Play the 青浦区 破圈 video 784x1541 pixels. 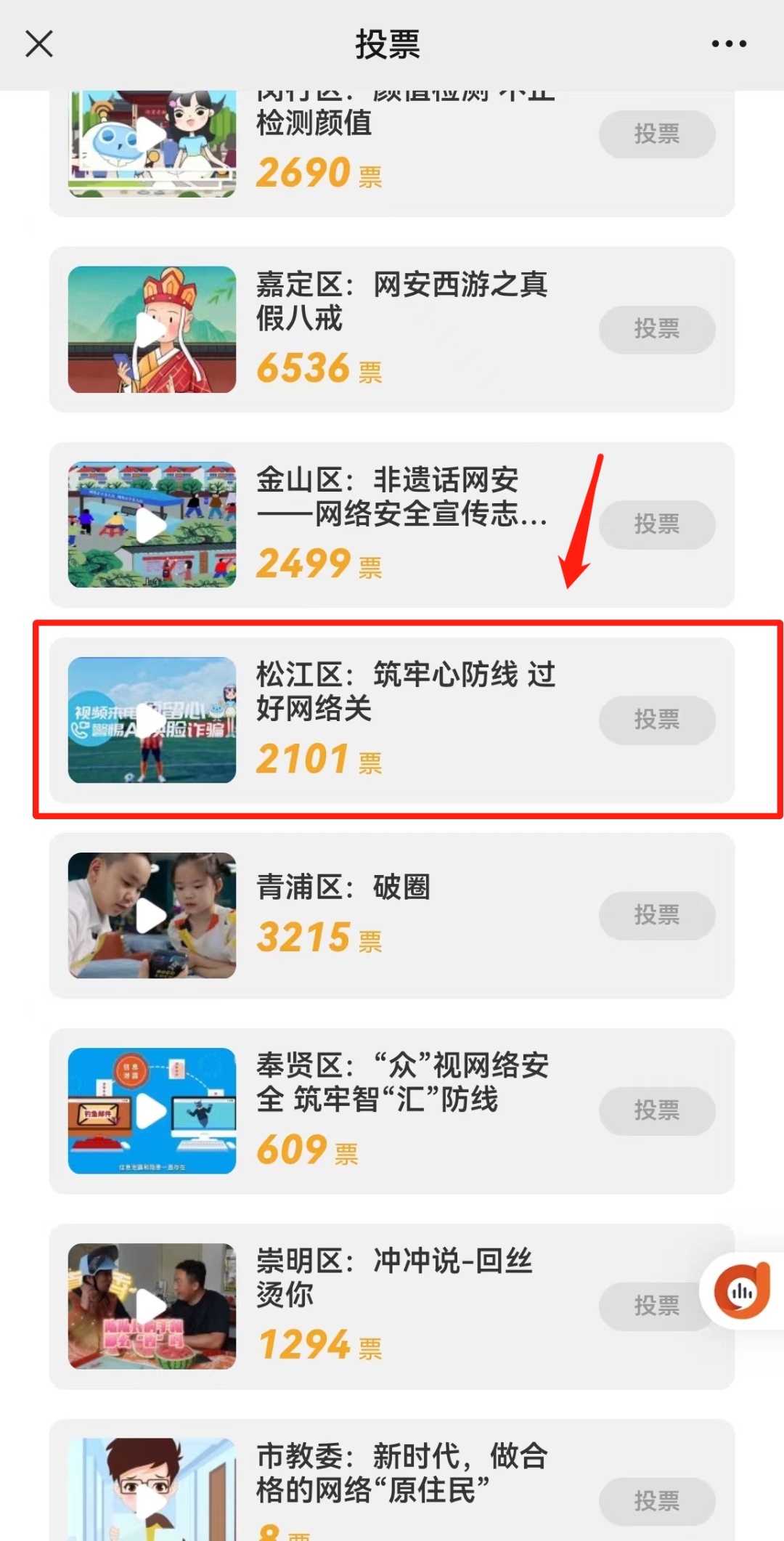pos(152,916)
